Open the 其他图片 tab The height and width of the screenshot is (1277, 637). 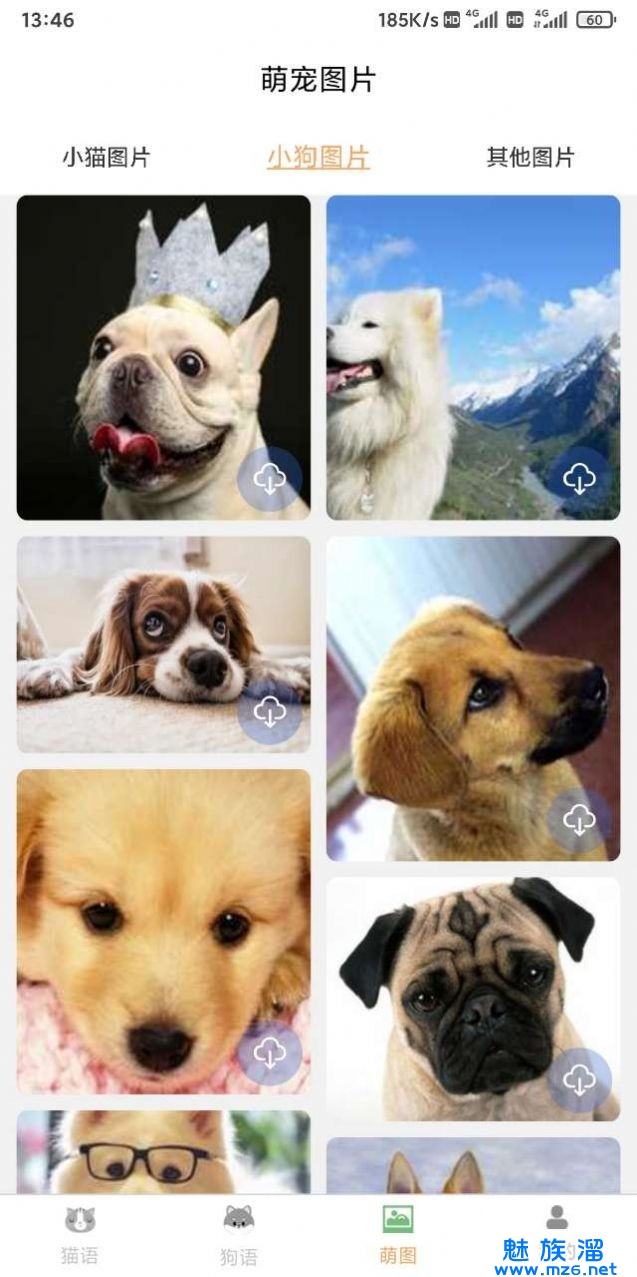pos(530,157)
